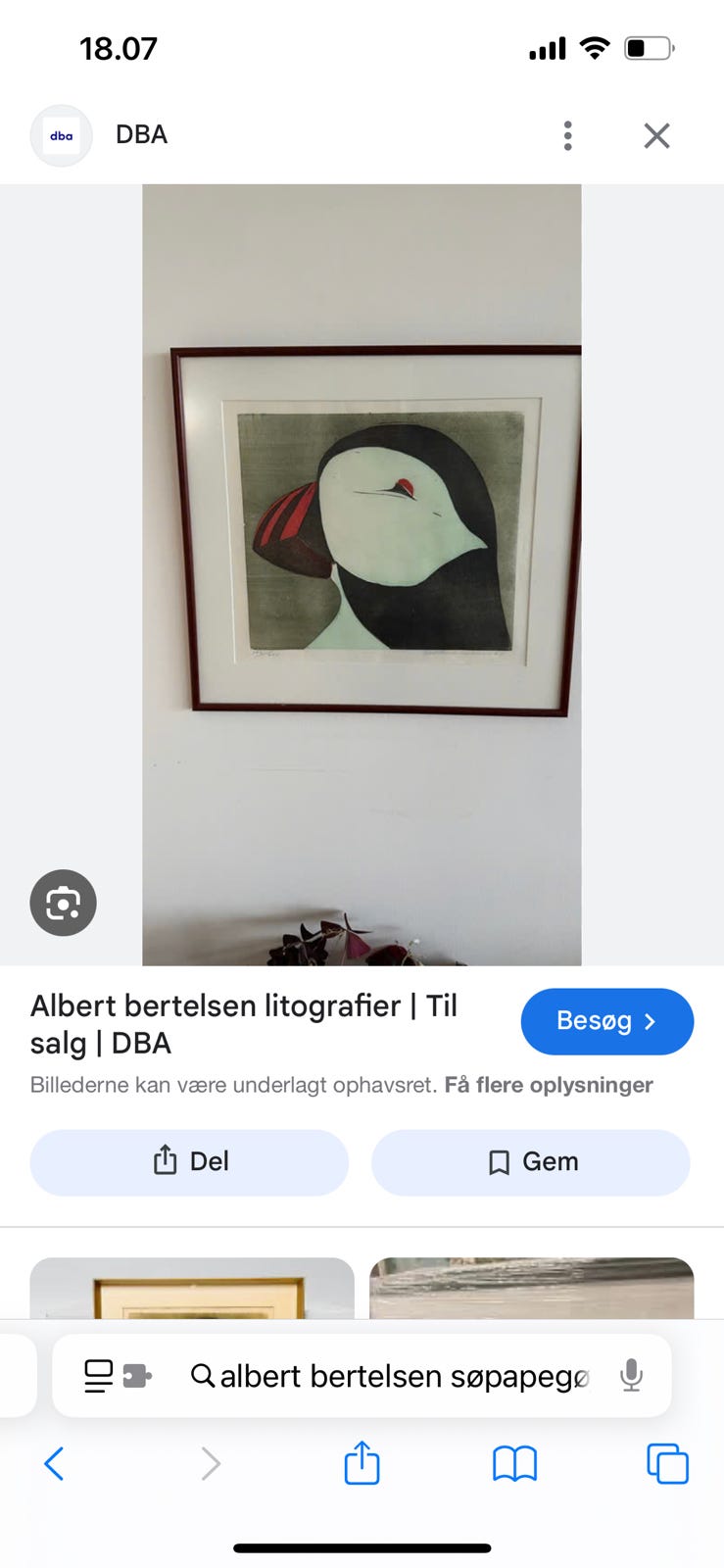Open the tab switcher in Safari

[x=667, y=1463]
